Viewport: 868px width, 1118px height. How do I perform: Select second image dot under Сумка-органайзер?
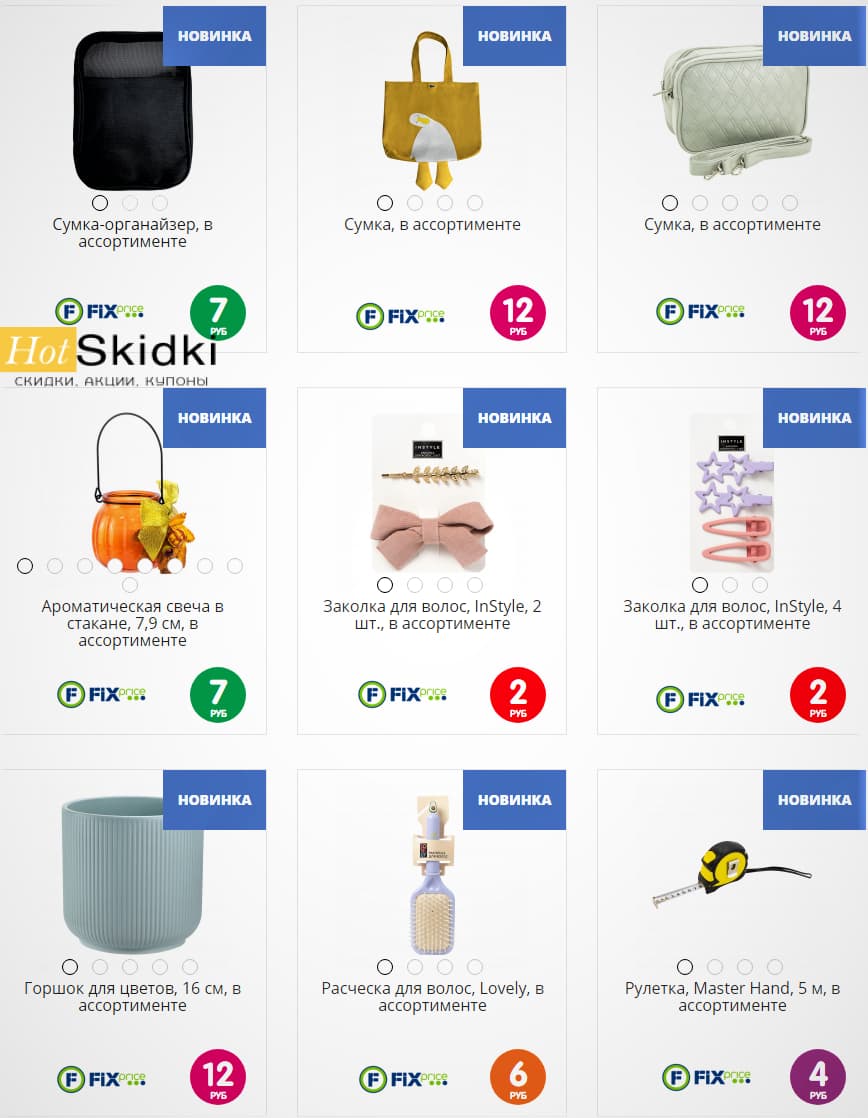(130, 203)
